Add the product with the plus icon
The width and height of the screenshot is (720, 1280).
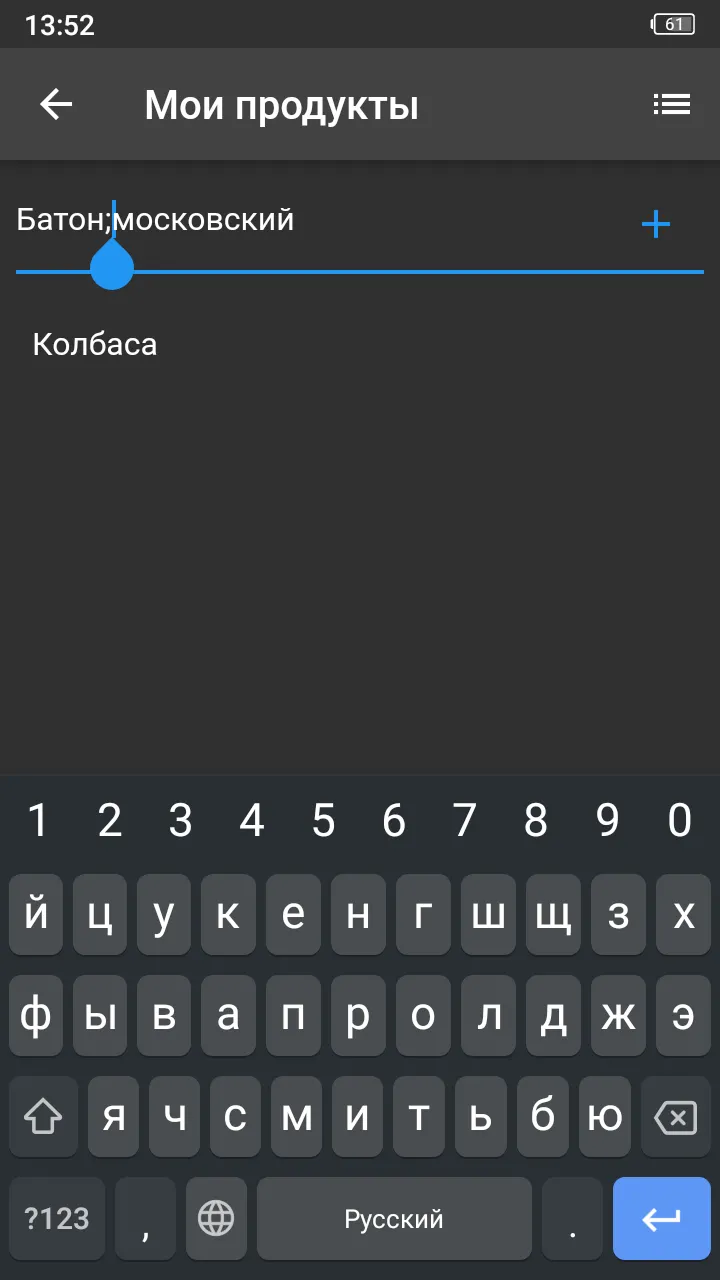655,224
